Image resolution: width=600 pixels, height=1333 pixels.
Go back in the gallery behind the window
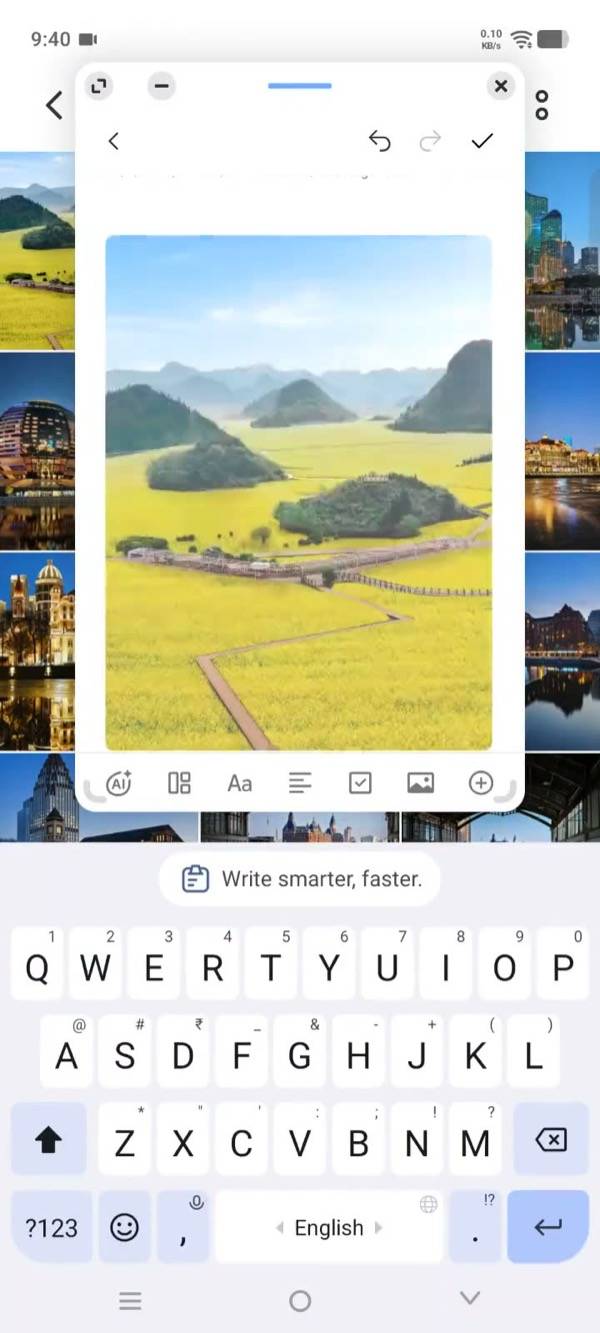click(x=54, y=105)
